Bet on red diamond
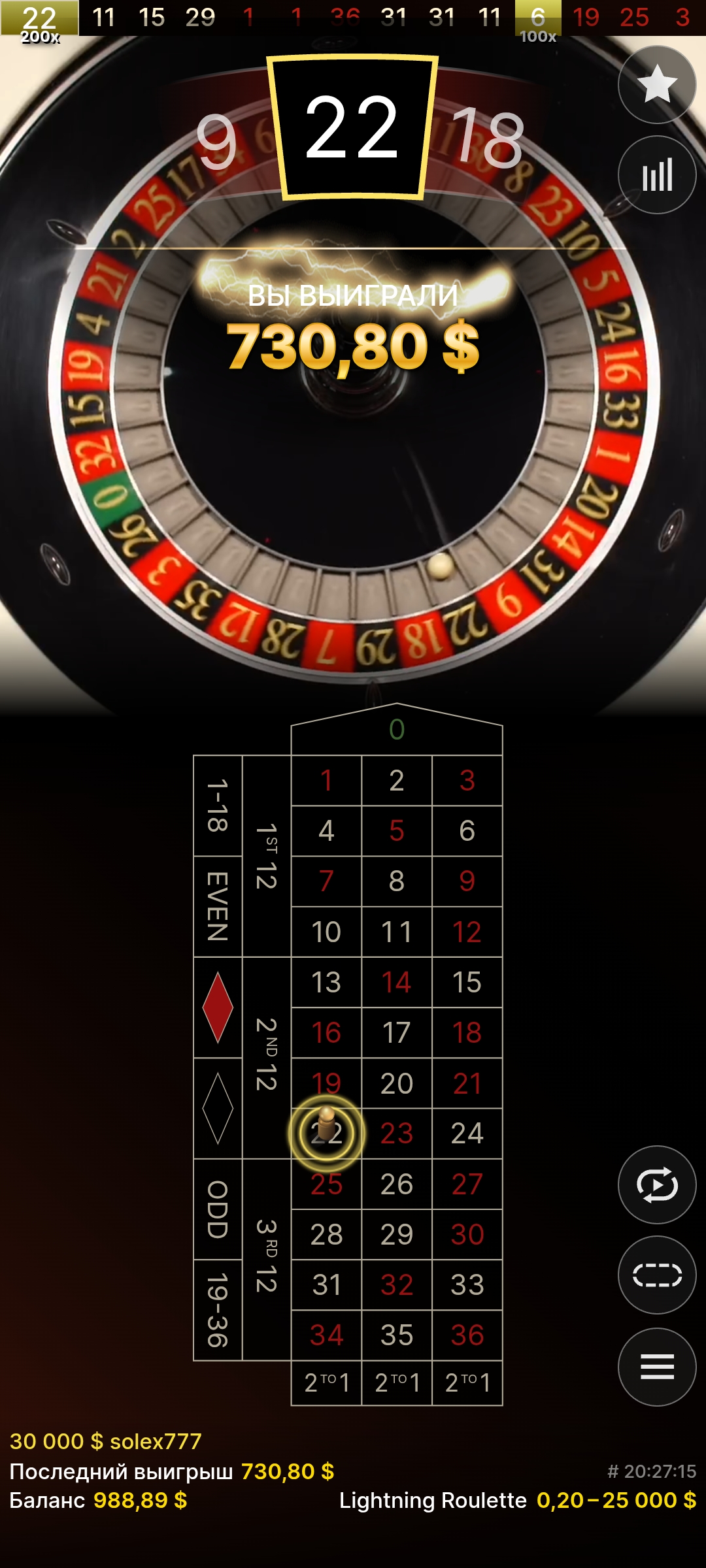Screen dimensions: 706x1568 (x=218, y=1007)
